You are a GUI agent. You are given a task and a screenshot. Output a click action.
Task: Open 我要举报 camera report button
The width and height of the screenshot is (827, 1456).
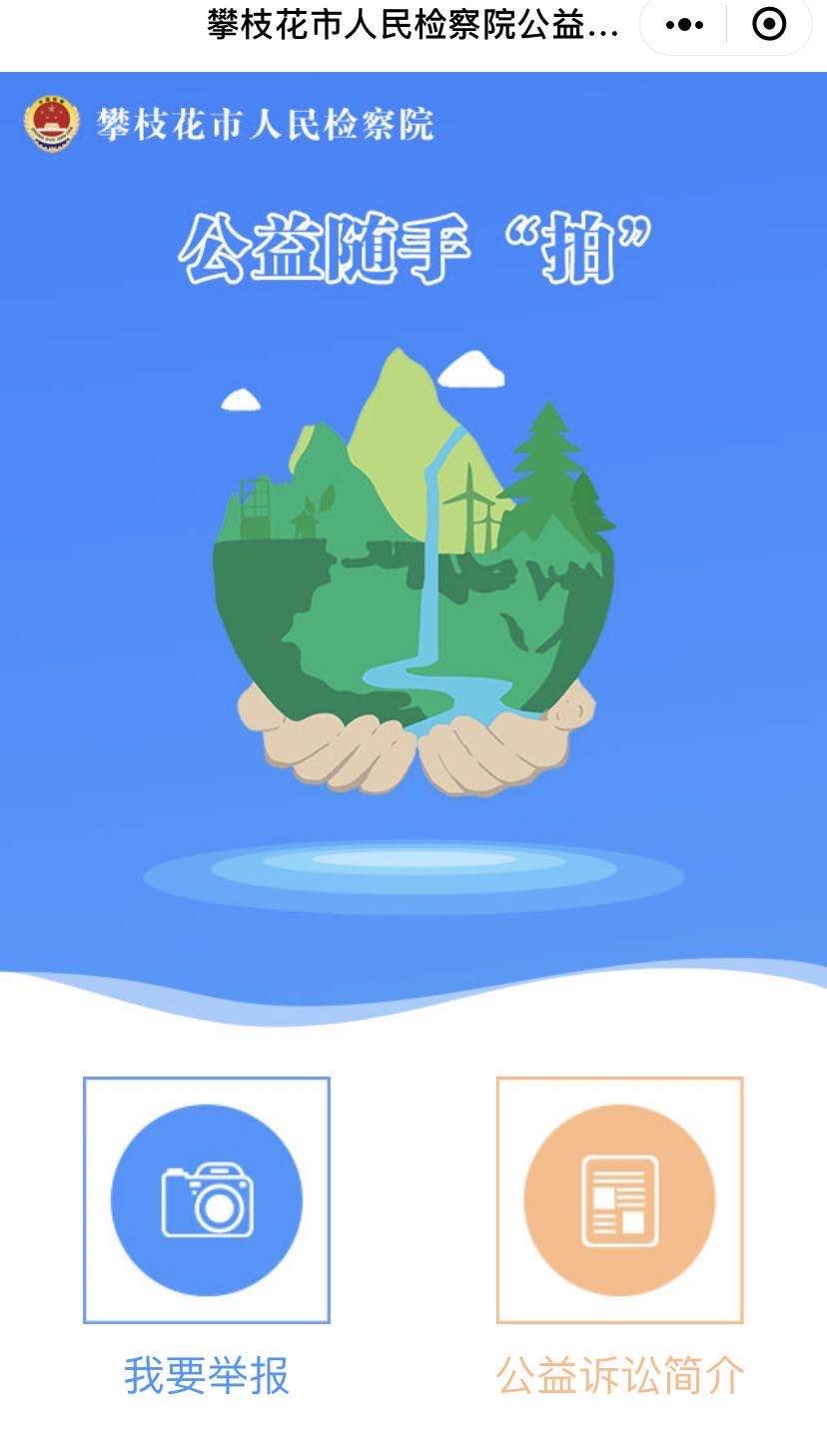coord(207,1199)
